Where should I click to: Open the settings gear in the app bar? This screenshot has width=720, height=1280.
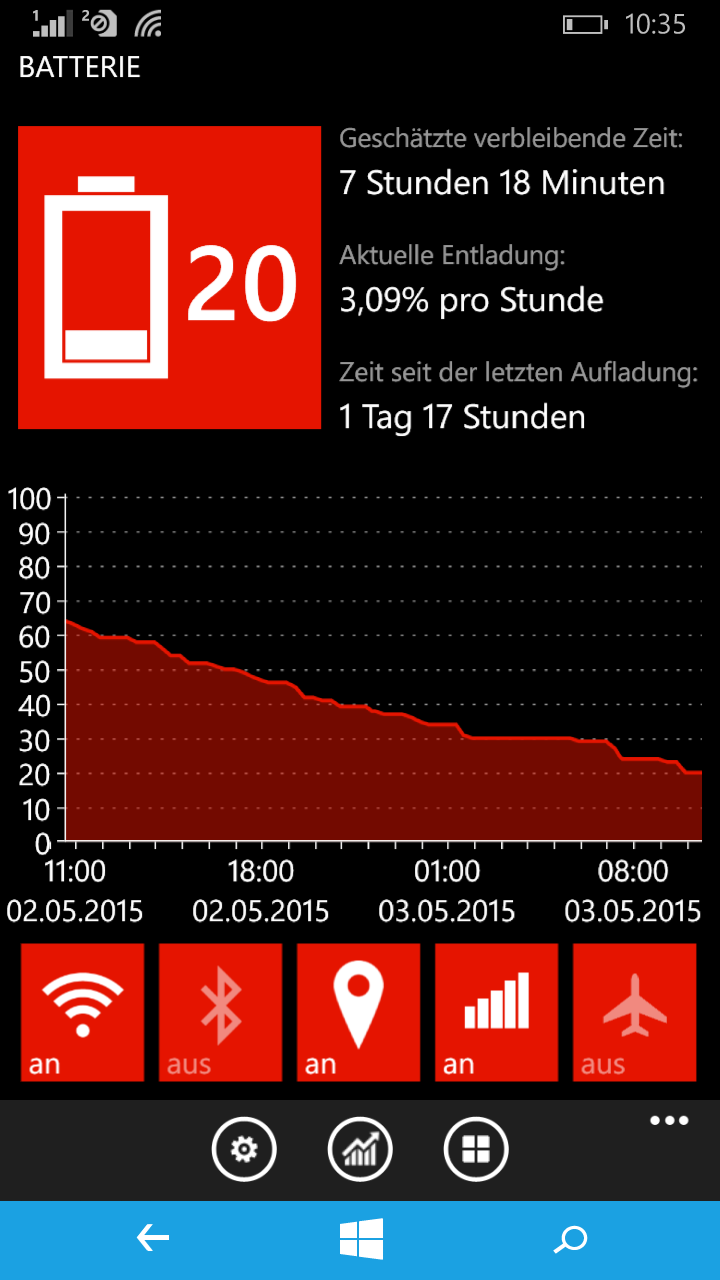point(244,1150)
